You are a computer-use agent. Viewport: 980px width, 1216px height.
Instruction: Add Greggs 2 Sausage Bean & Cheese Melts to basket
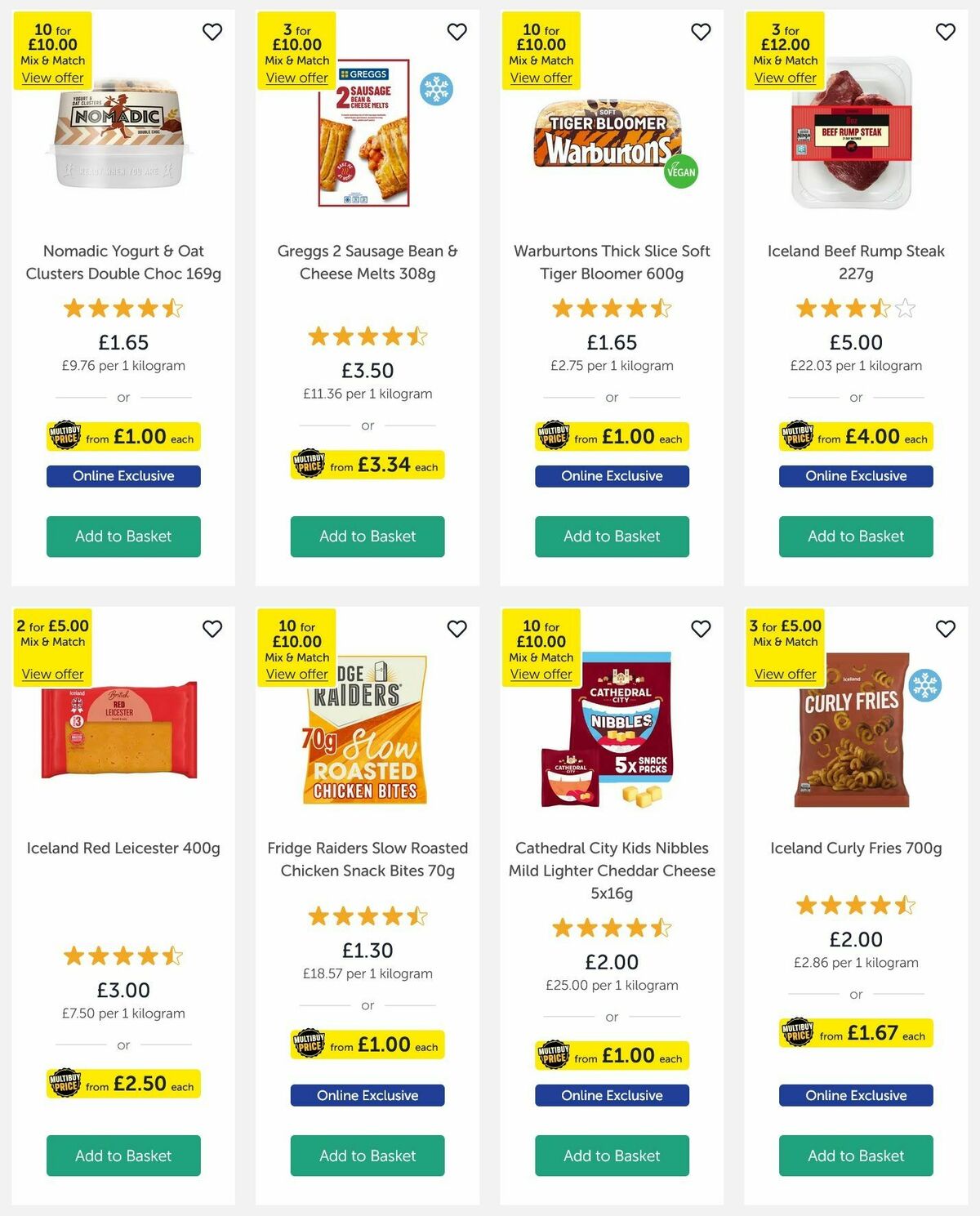pyautogui.click(x=367, y=537)
